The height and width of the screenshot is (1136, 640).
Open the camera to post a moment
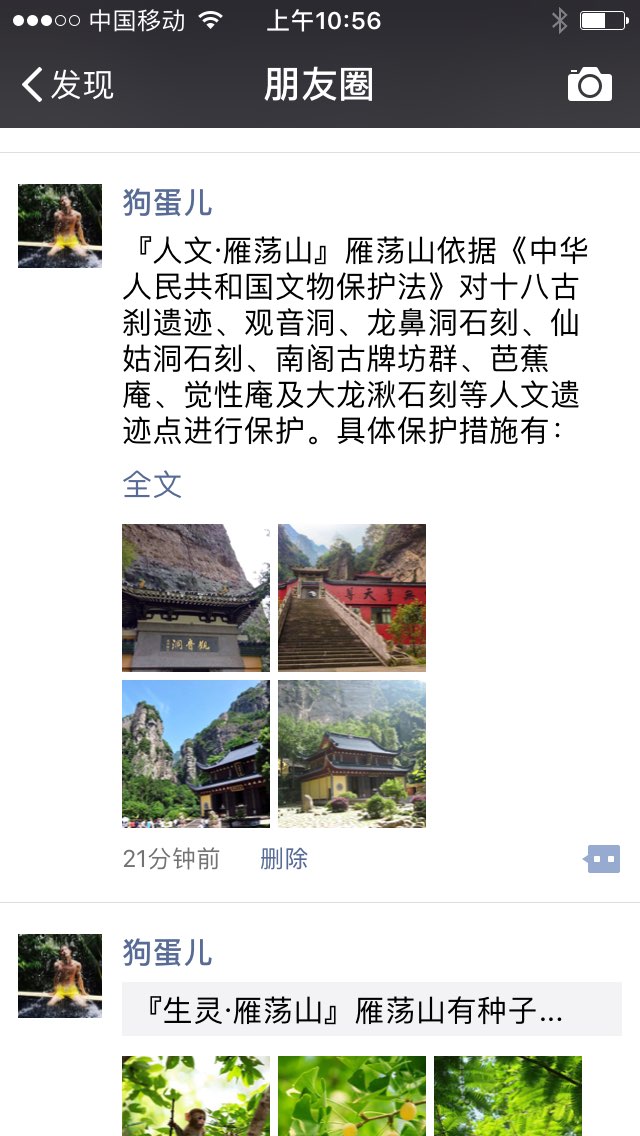click(x=589, y=85)
